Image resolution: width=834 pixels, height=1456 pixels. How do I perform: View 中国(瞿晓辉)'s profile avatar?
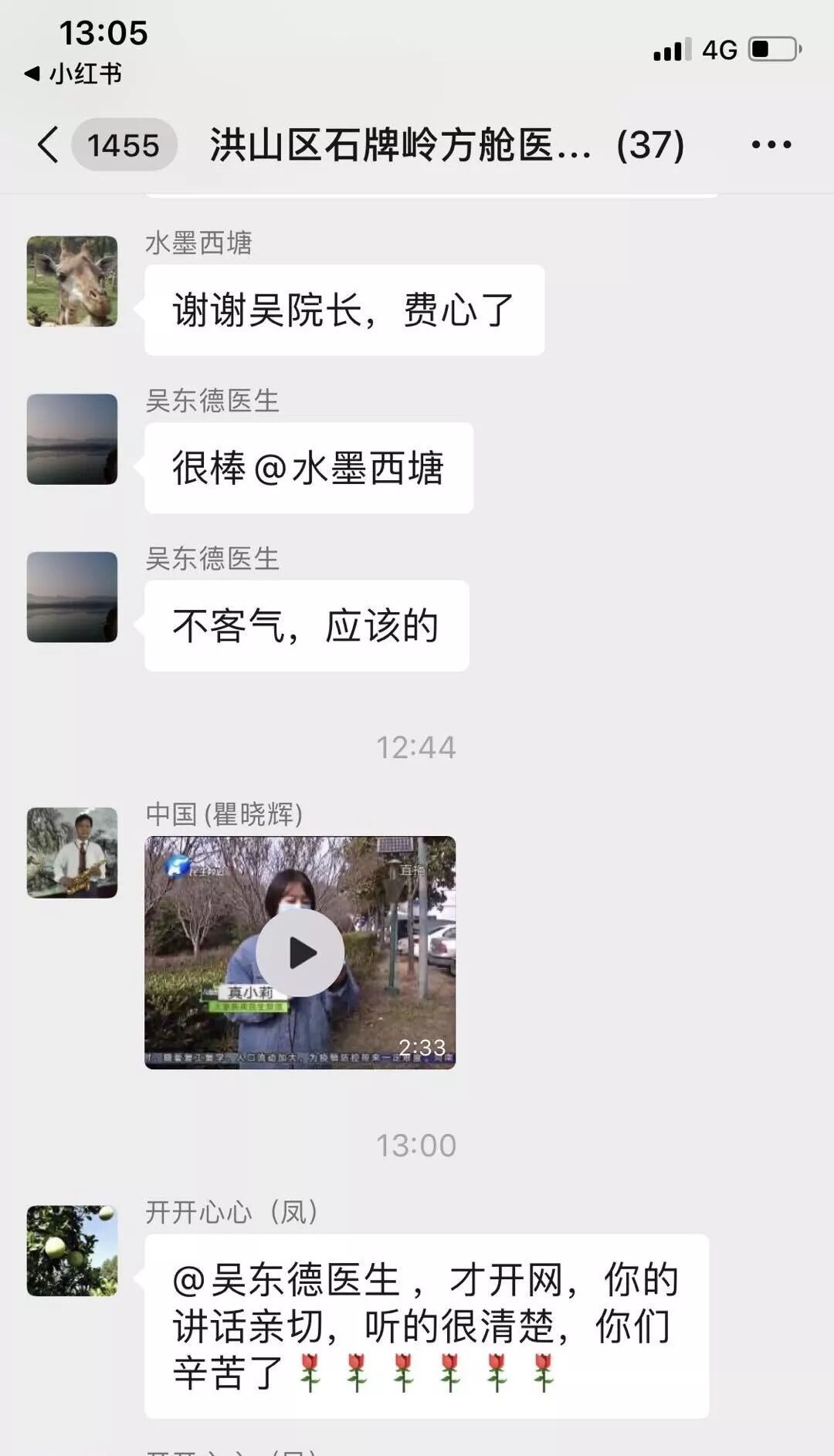coord(72,852)
